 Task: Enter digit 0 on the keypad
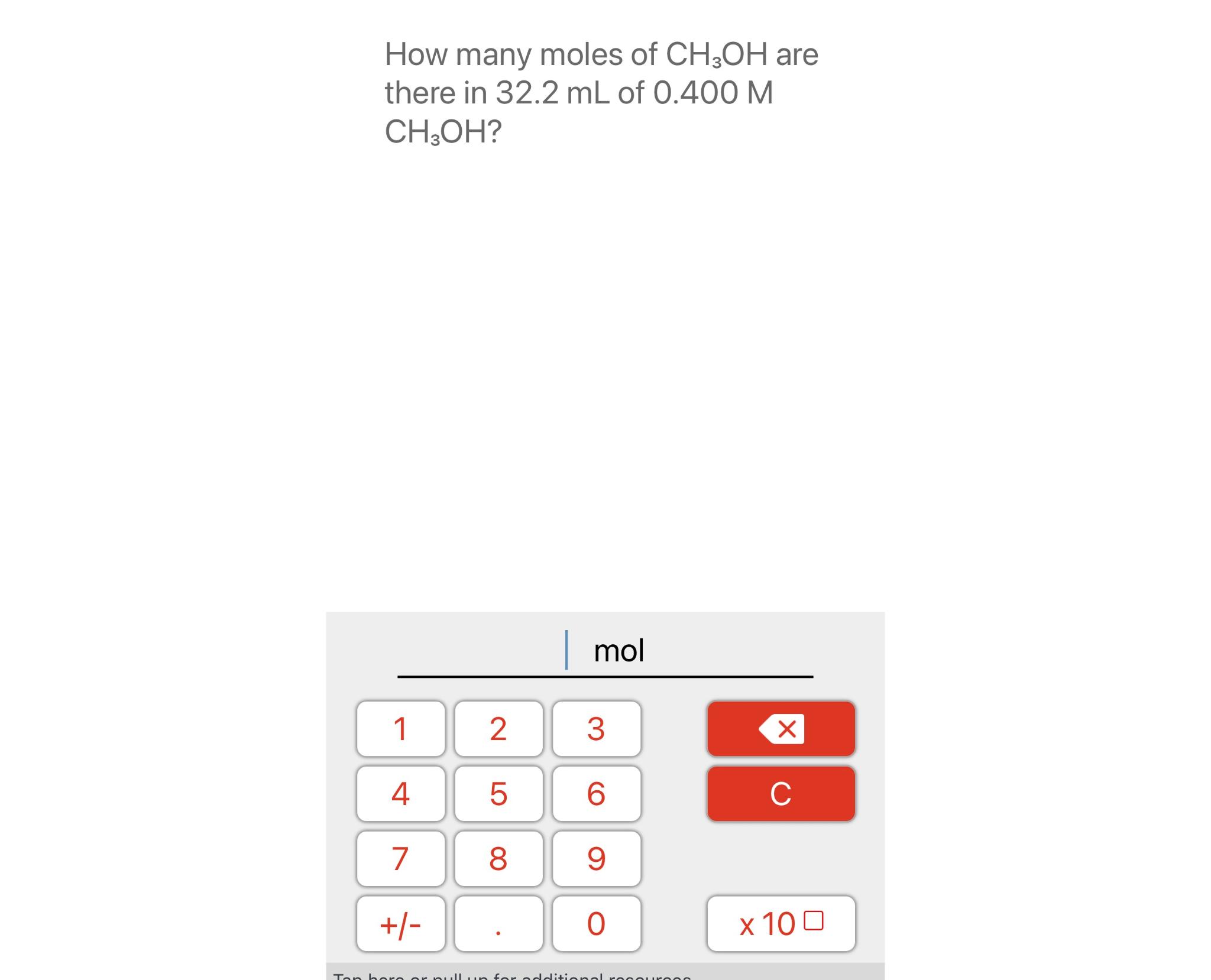(x=596, y=923)
